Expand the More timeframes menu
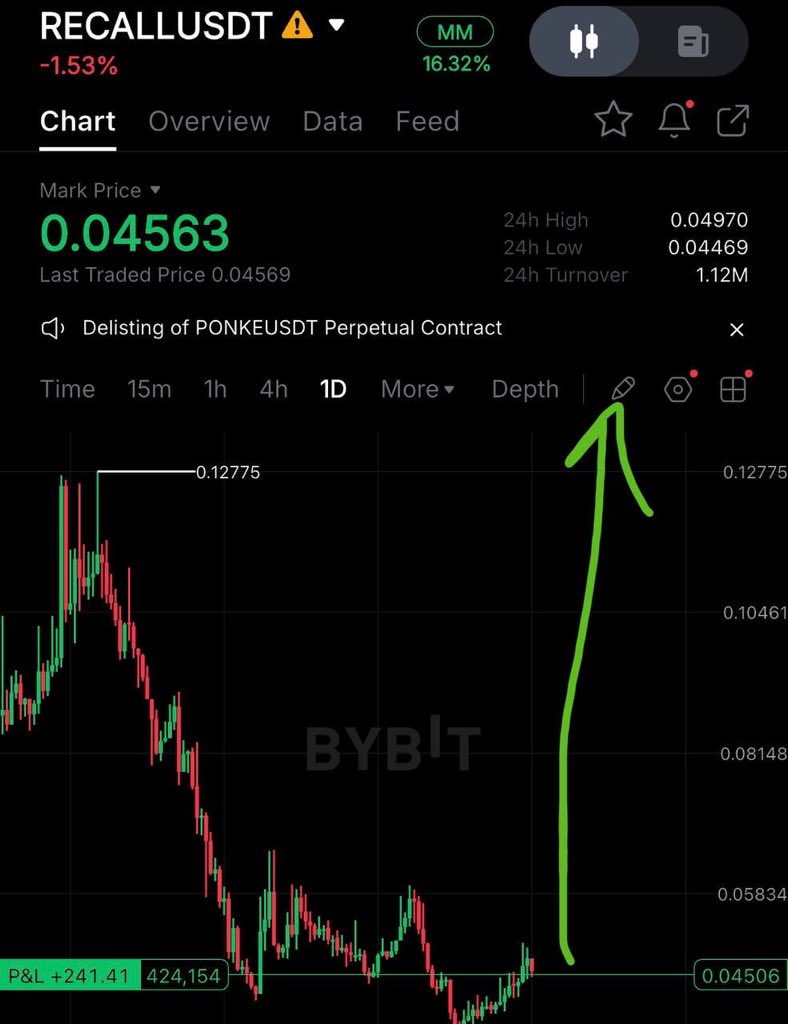The width and height of the screenshot is (788, 1024). (417, 389)
